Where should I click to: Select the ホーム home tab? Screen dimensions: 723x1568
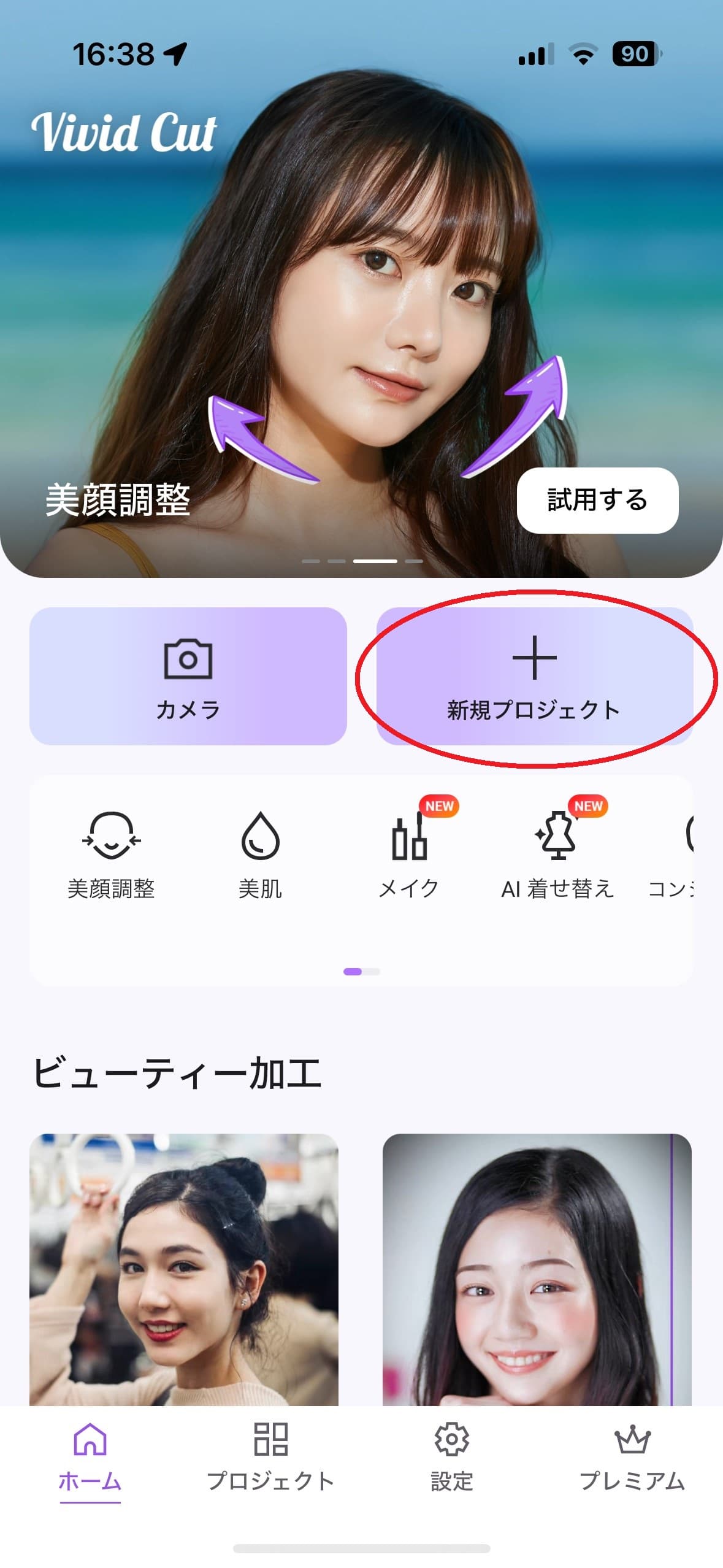pyautogui.click(x=90, y=1457)
